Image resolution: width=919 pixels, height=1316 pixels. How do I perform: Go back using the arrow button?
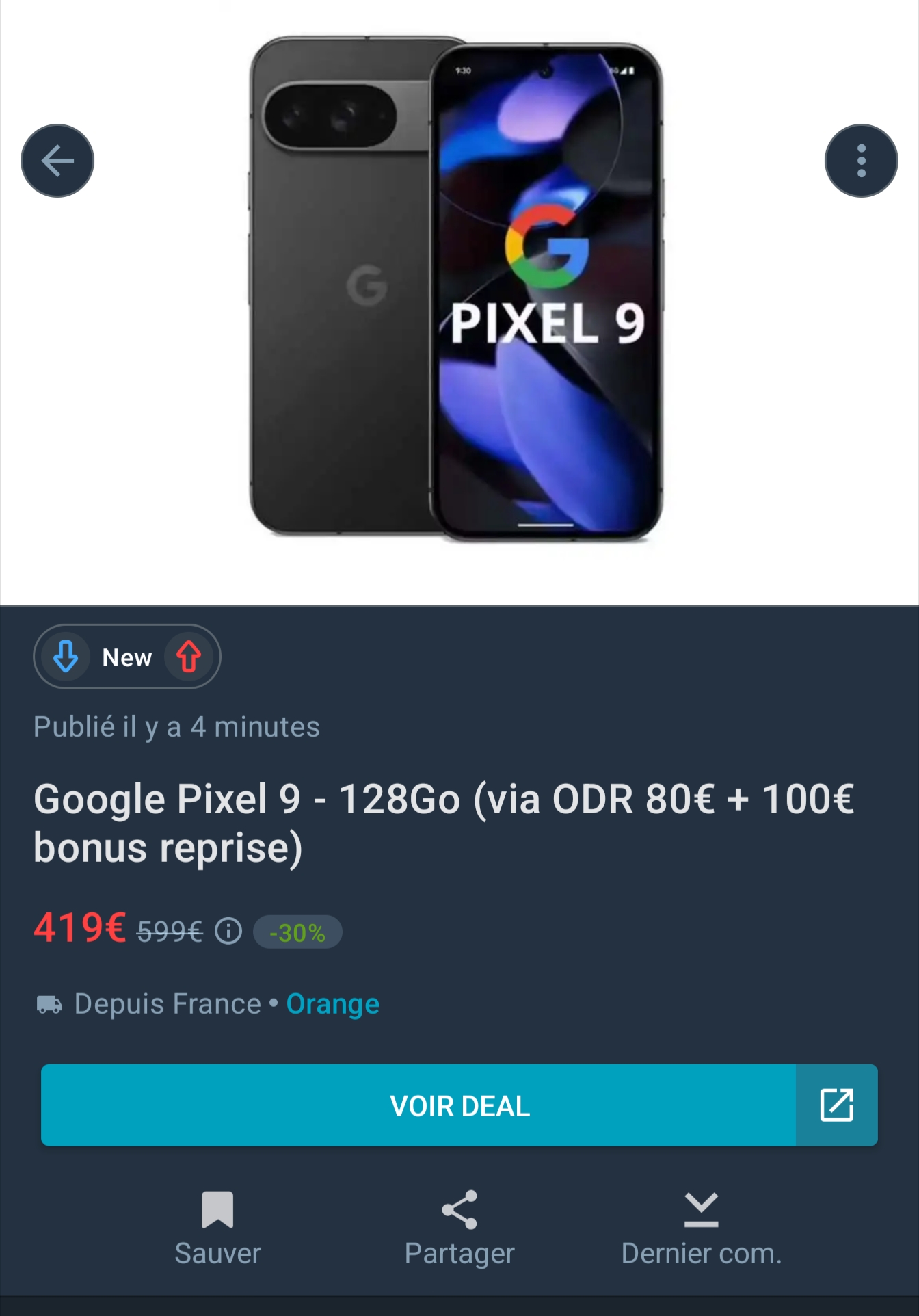coord(57,161)
